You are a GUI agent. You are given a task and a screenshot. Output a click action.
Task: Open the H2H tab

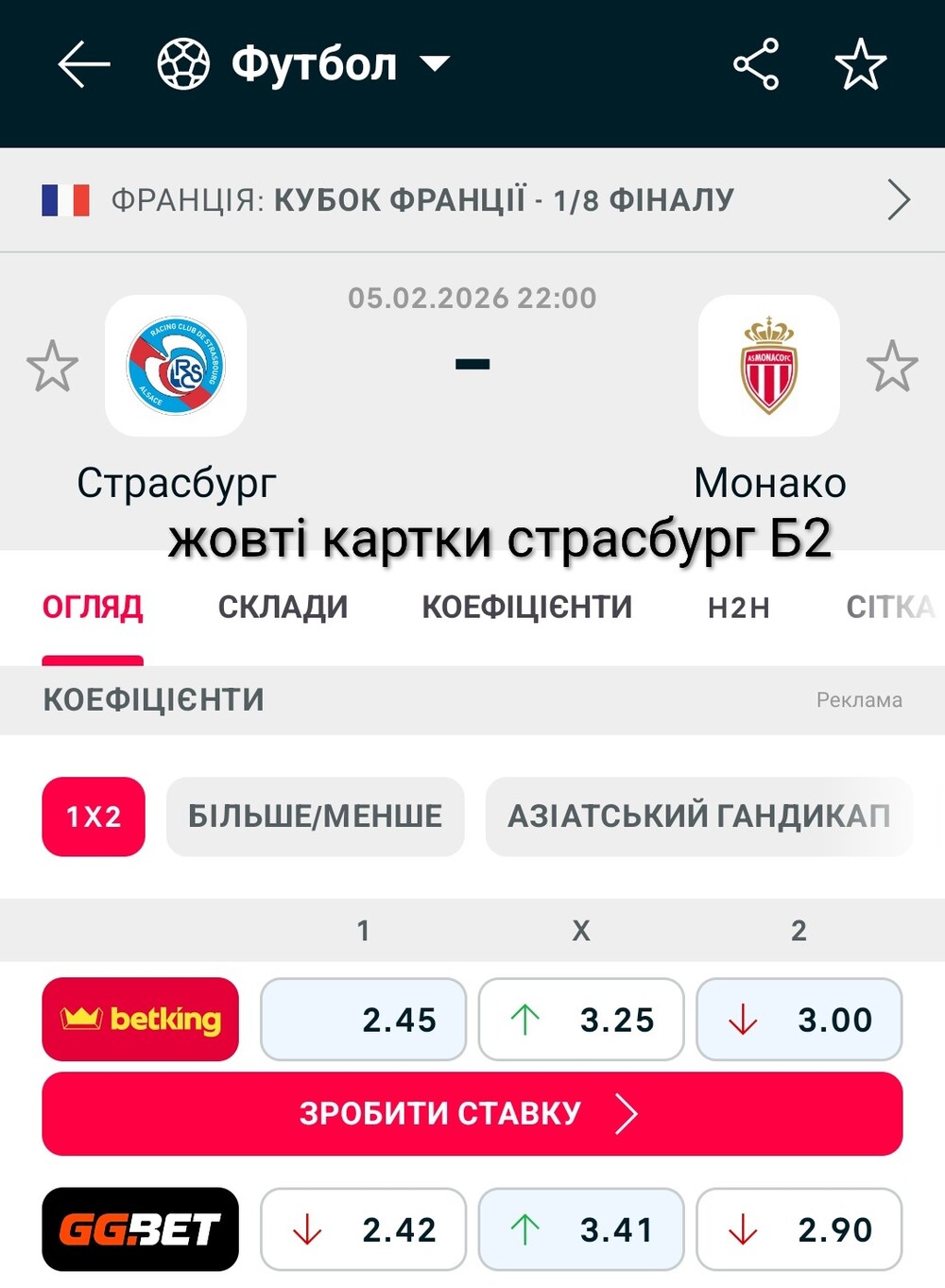pyautogui.click(x=738, y=607)
